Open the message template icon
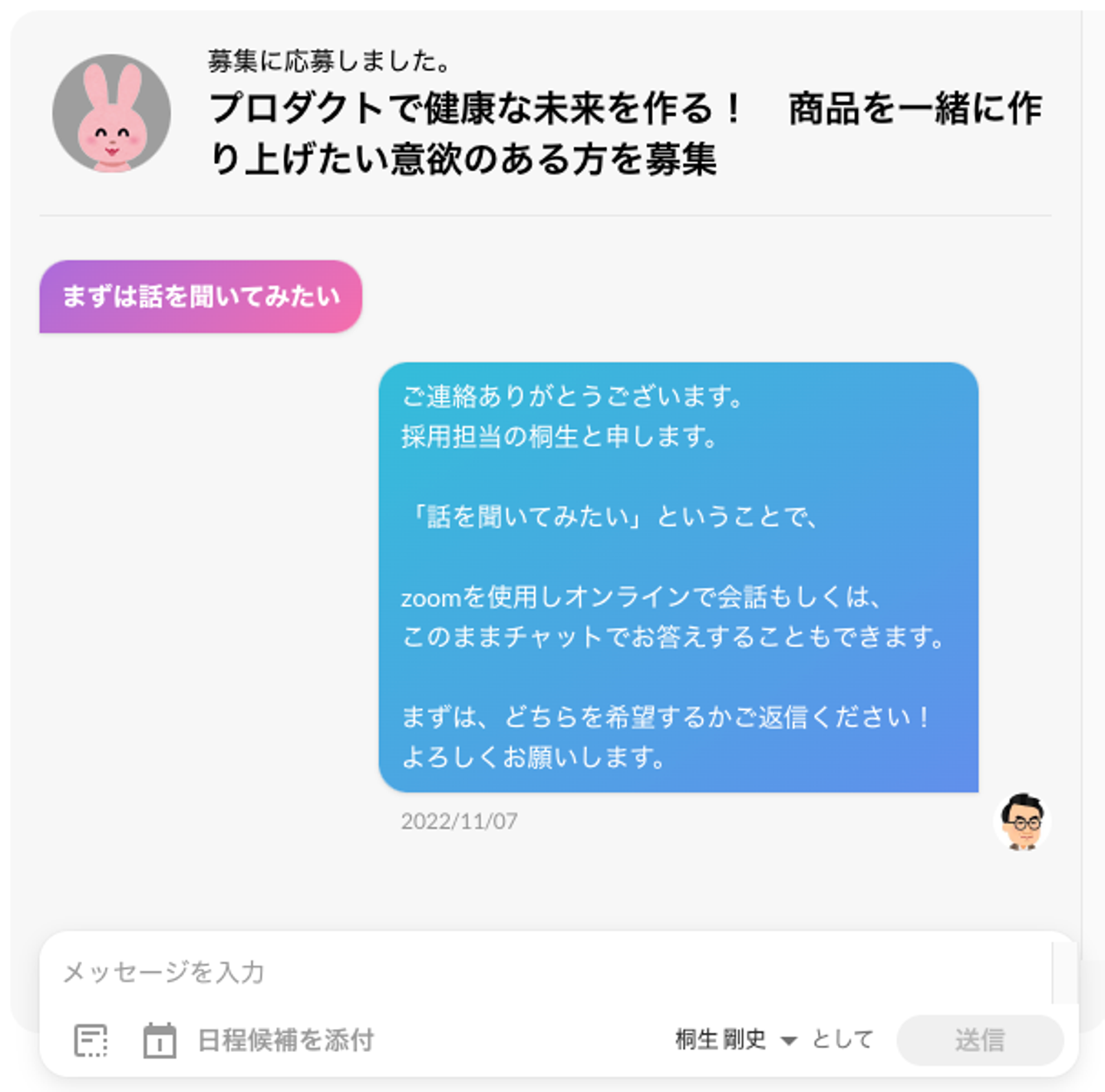 pos(91,1041)
